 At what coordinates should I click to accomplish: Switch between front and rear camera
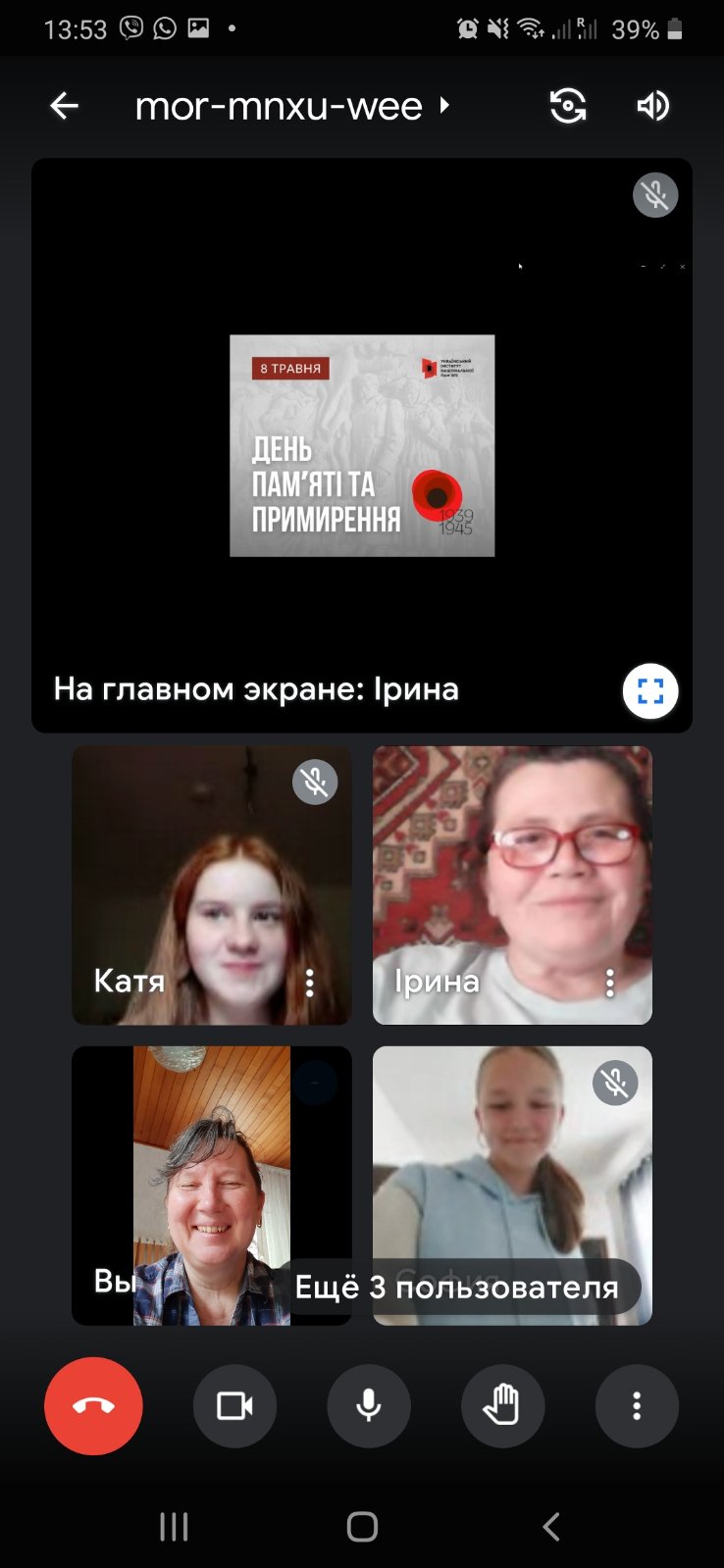point(568,106)
